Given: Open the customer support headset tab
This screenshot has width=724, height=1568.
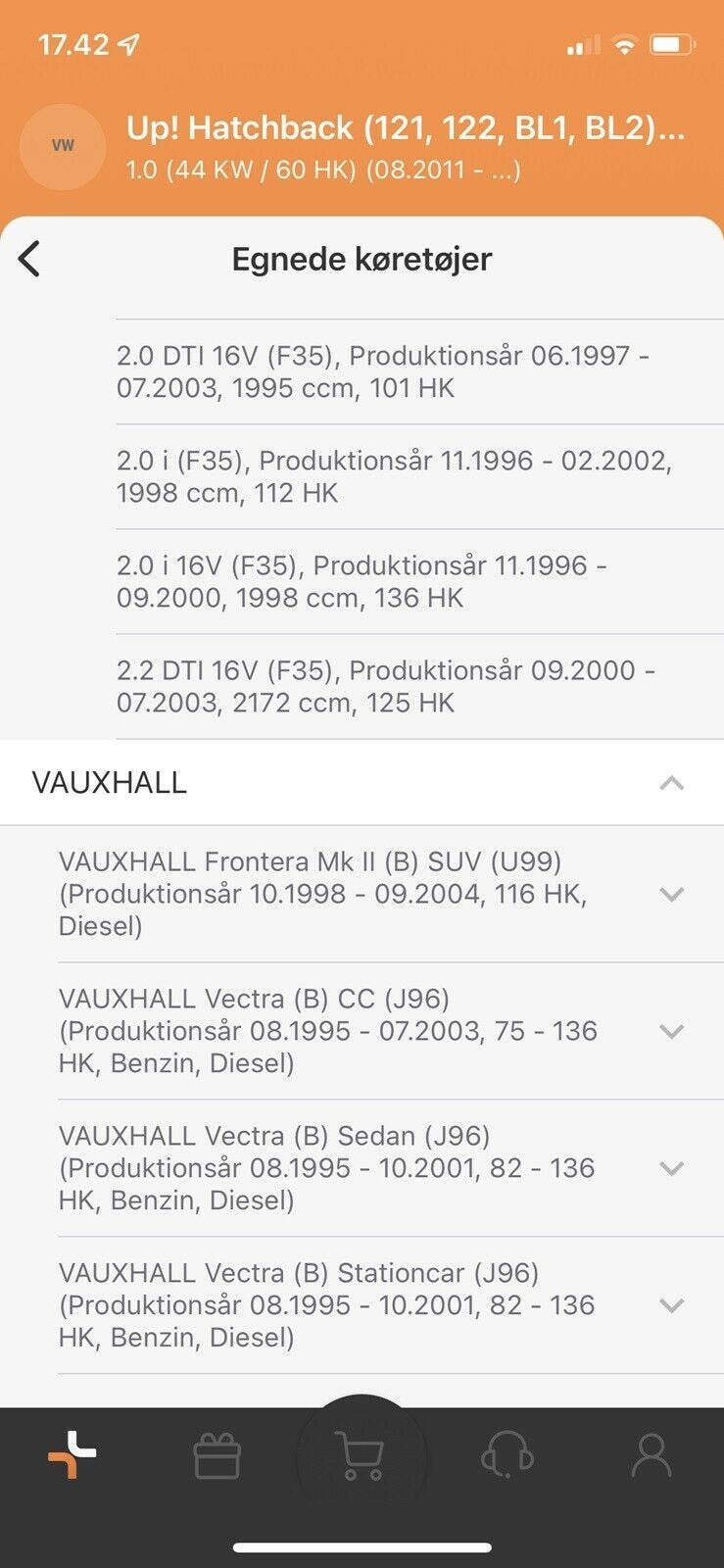Looking at the screenshot, I should coord(507,1456).
